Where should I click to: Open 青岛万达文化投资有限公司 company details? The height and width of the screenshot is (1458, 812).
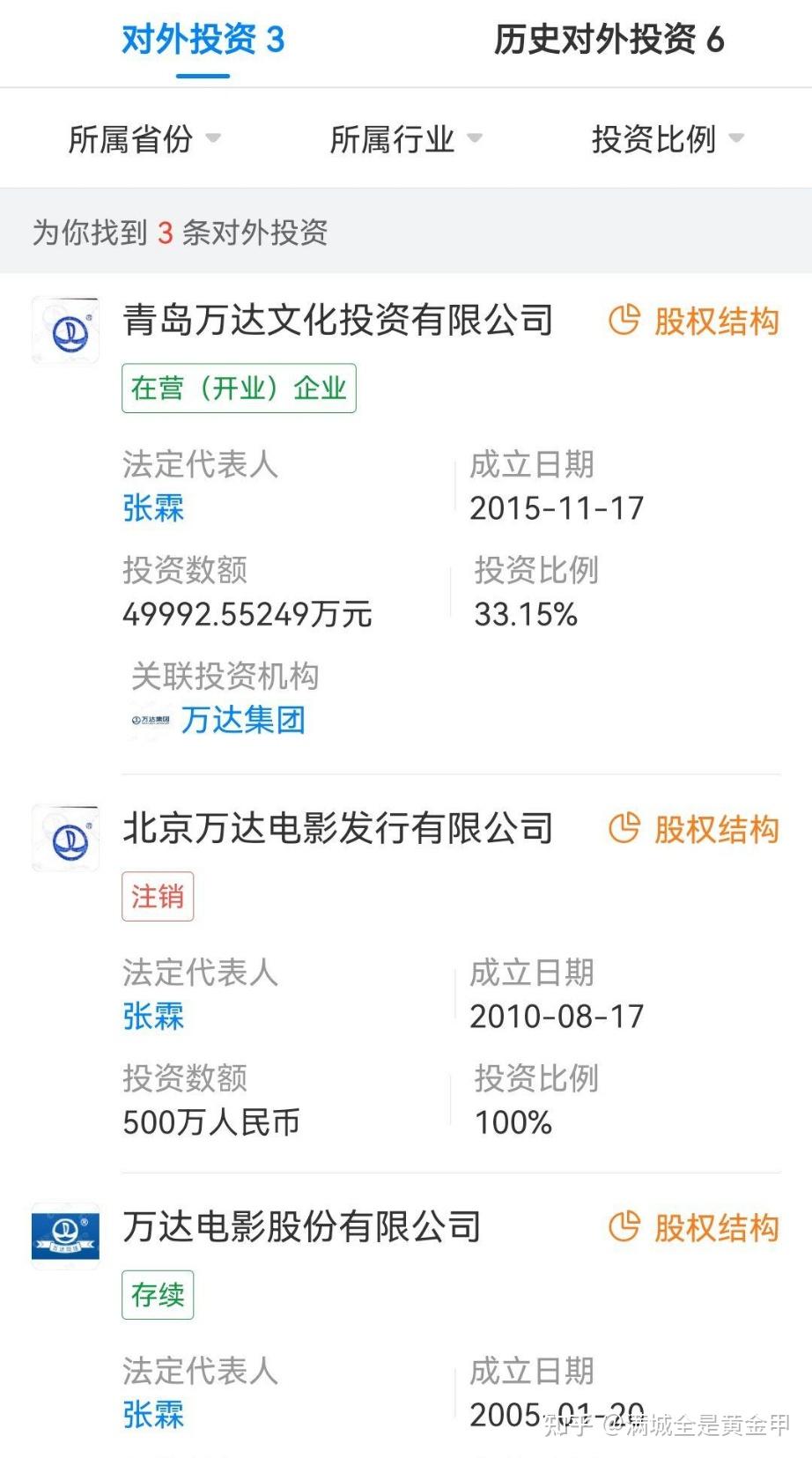pyautogui.click(x=338, y=320)
